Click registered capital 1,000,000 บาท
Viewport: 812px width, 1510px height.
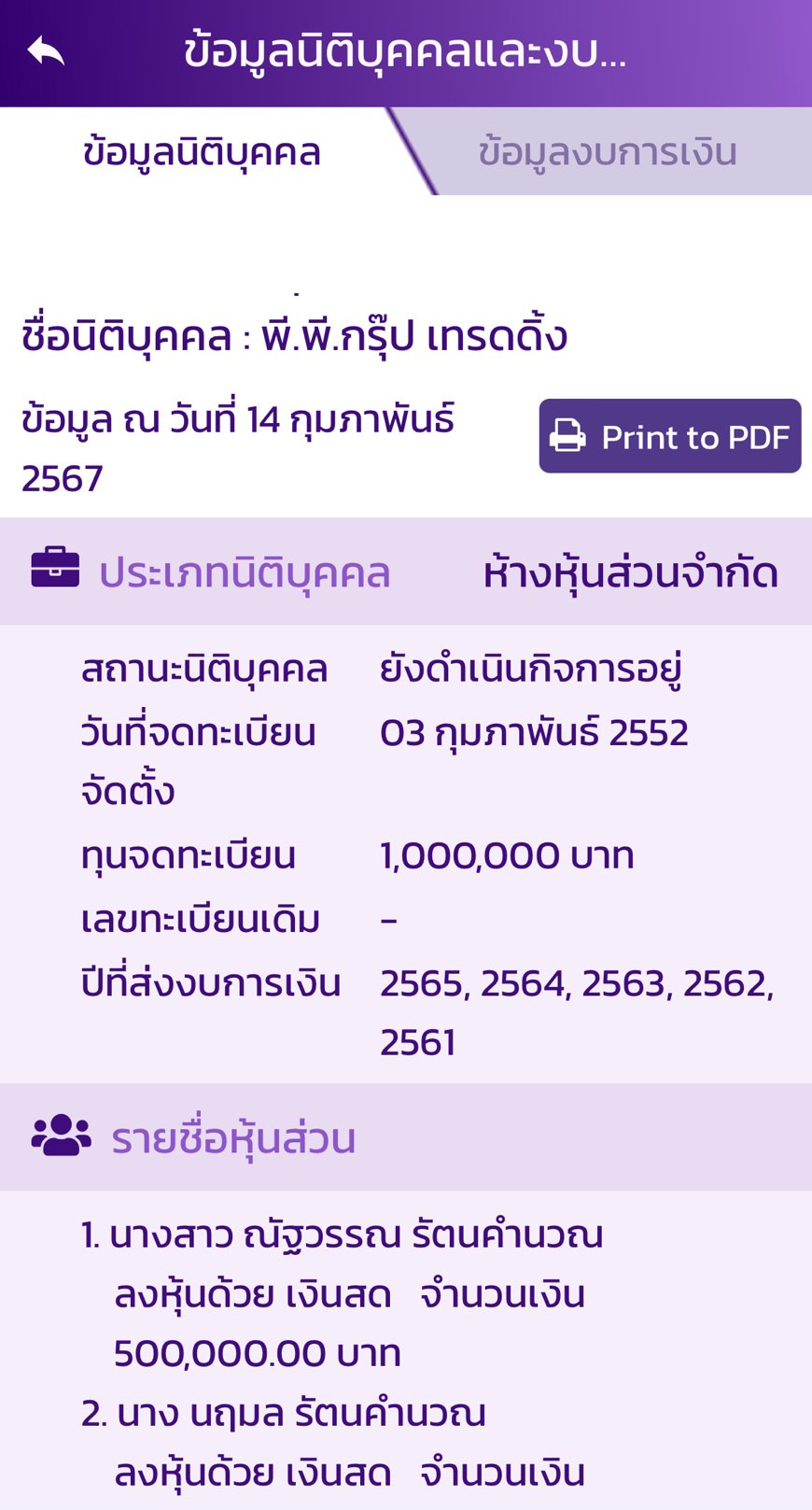507,854
